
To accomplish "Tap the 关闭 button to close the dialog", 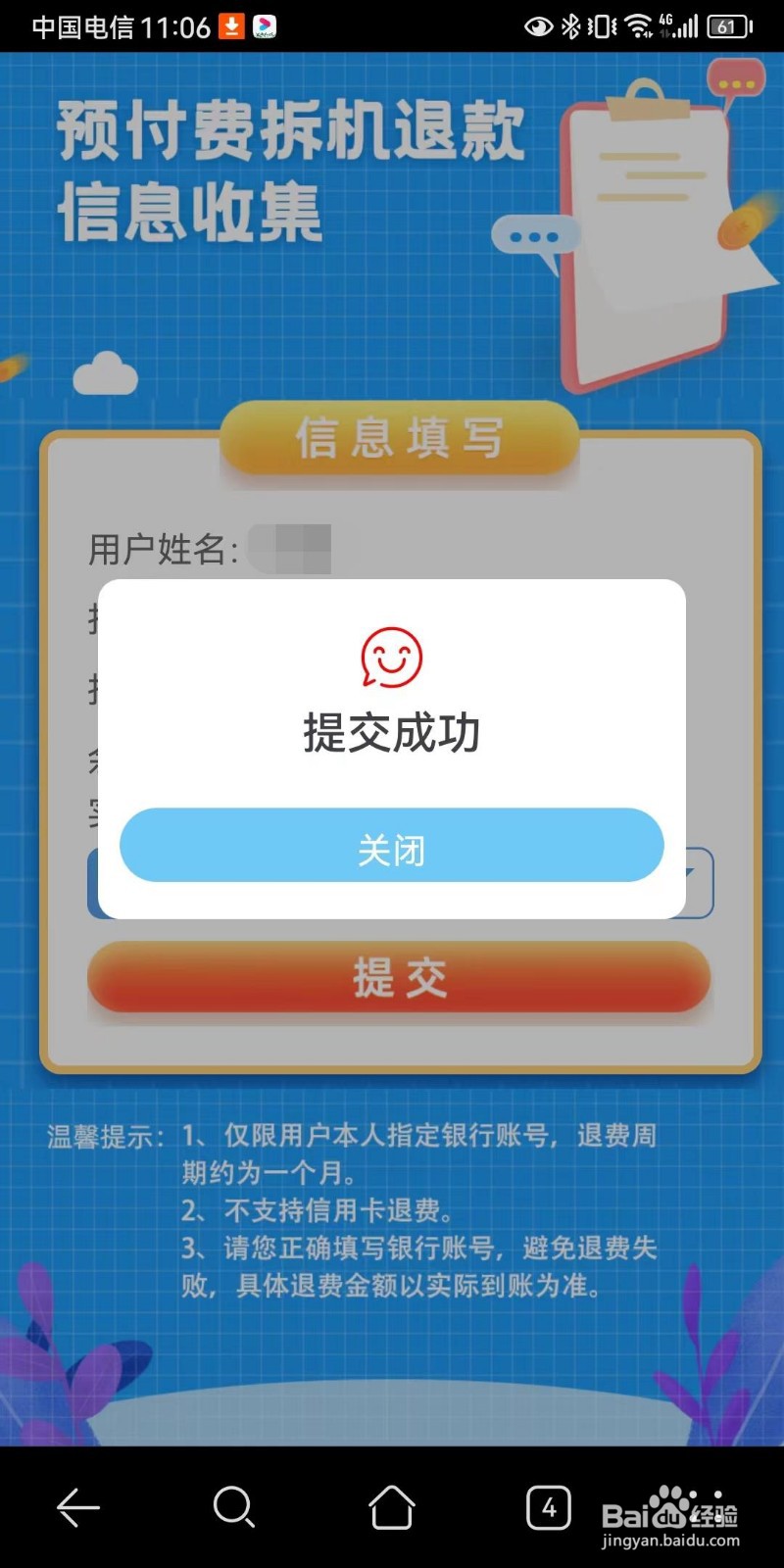I will click(392, 847).
